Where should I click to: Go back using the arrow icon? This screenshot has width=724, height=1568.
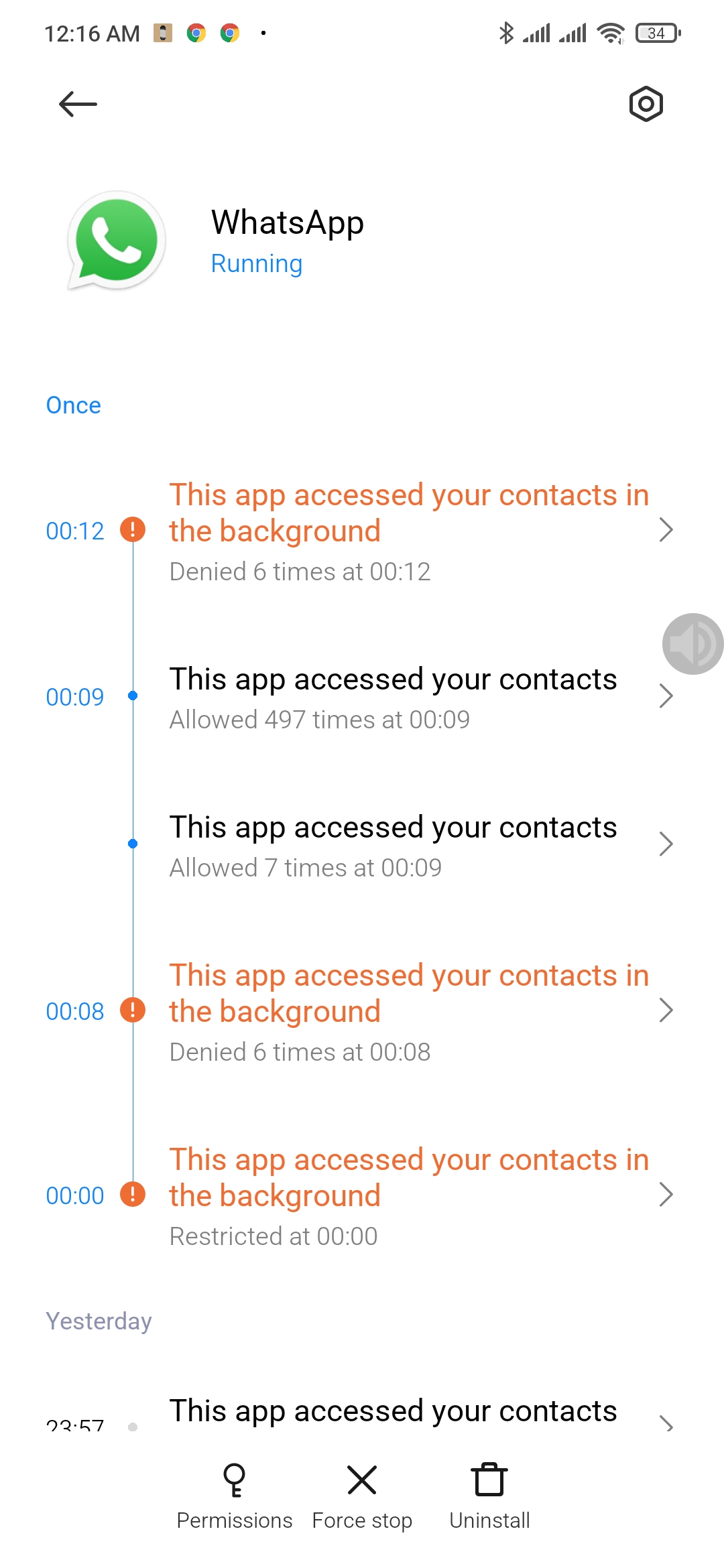[x=78, y=104]
